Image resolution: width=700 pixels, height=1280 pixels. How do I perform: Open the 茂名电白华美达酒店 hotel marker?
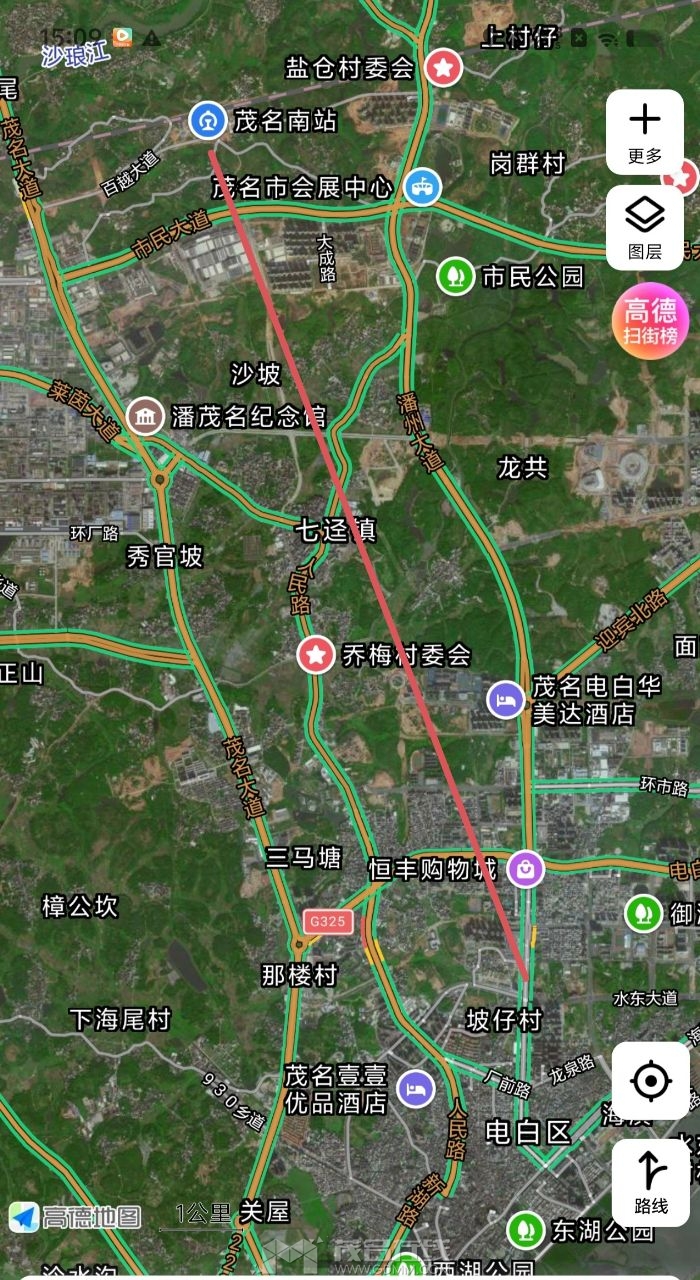pos(505,699)
